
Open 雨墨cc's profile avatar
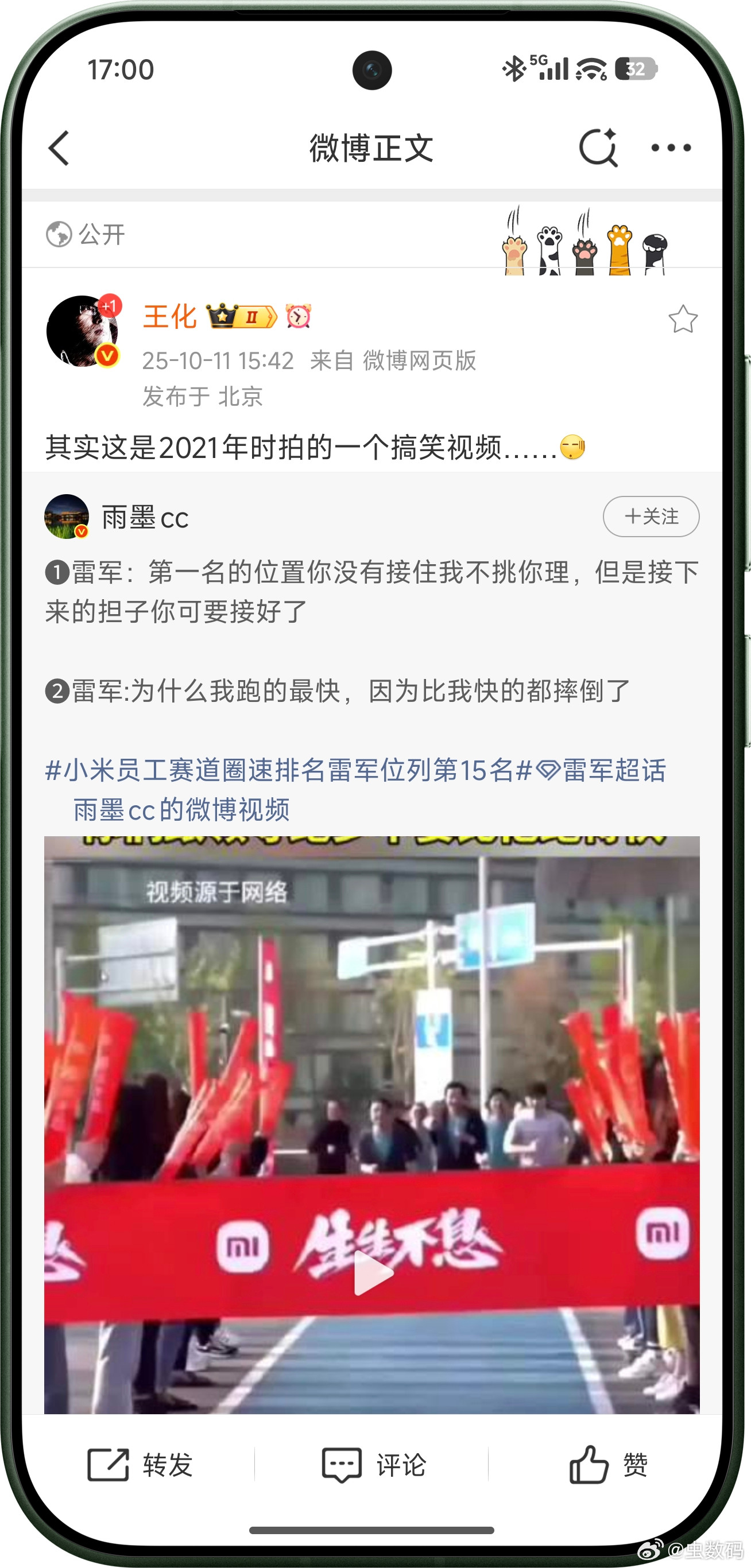point(67,516)
